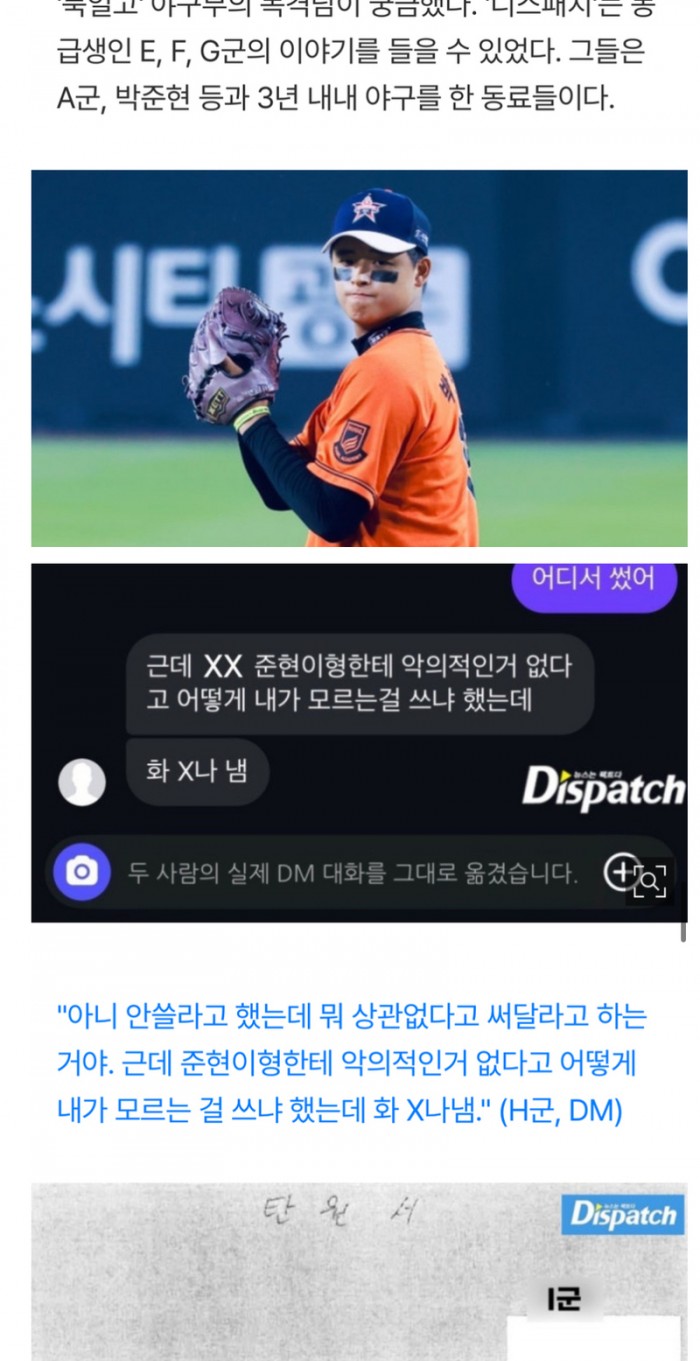Screen dimensions: 700x1361
Task: Enlarge the DM chat image with the magnifier icon
Action: [650, 881]
